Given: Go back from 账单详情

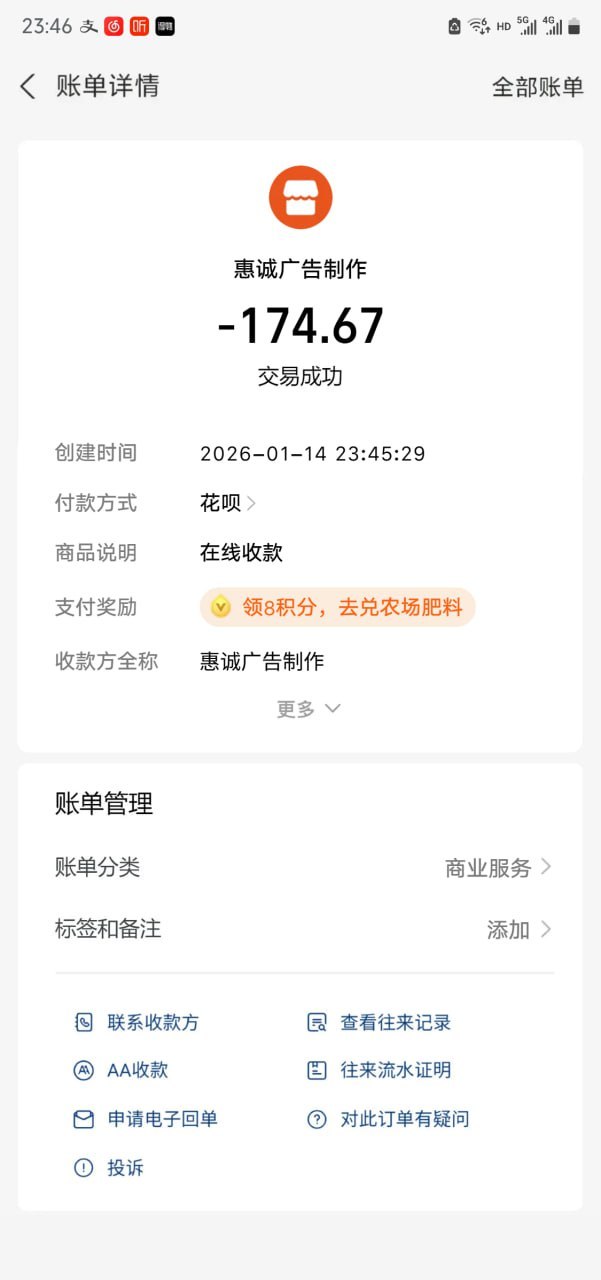Looking at the screenshot, I should [x=28, y=87].
